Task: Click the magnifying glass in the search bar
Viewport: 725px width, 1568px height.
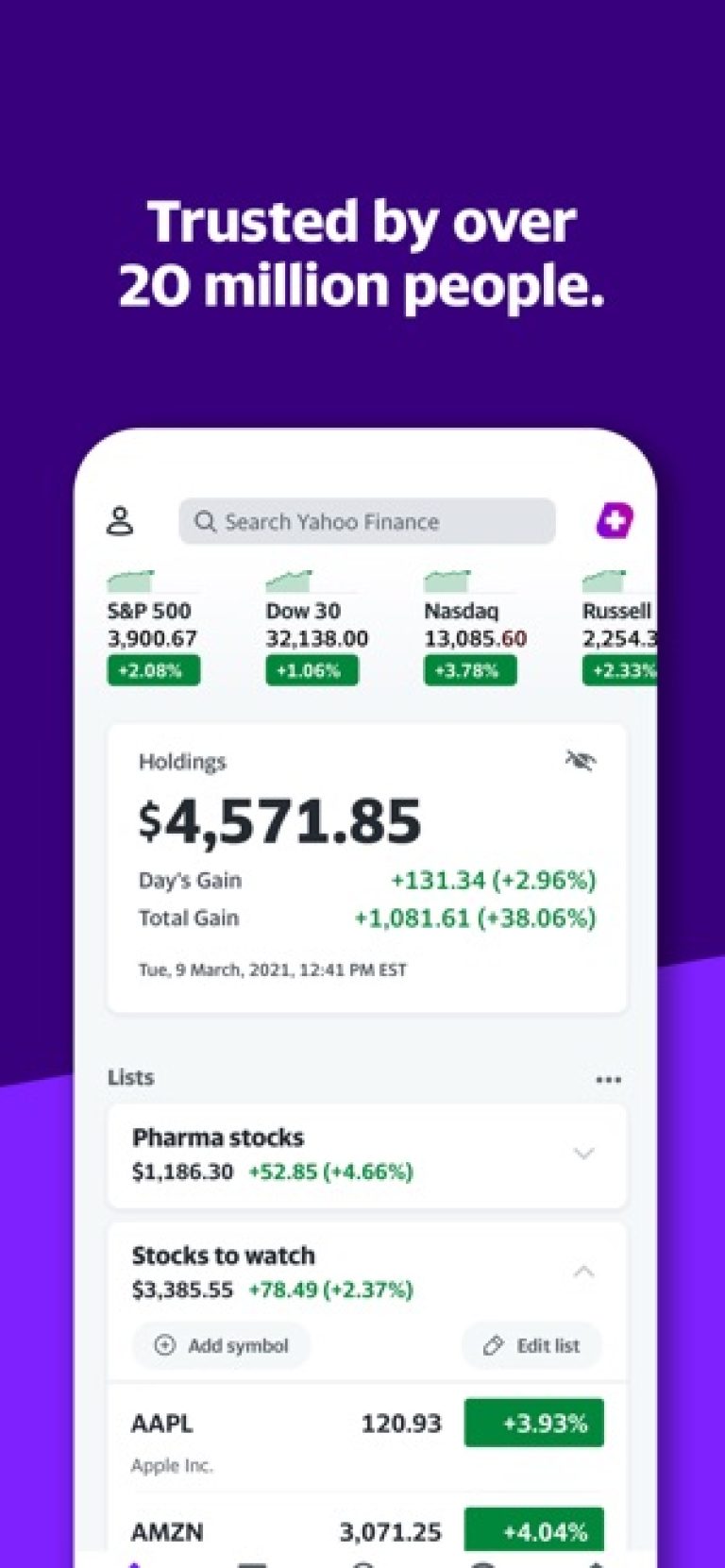Action: pos(206,521)
